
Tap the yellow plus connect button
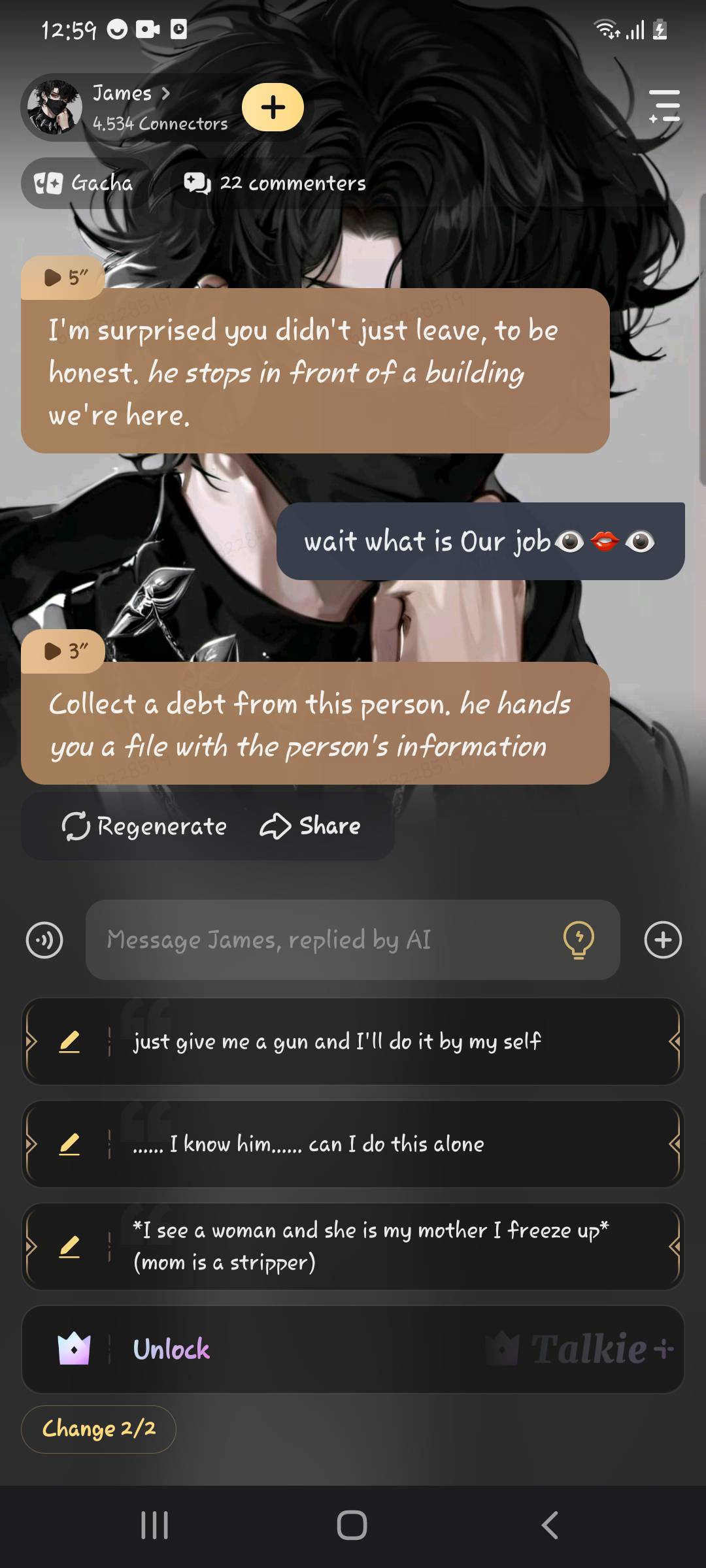273,107
